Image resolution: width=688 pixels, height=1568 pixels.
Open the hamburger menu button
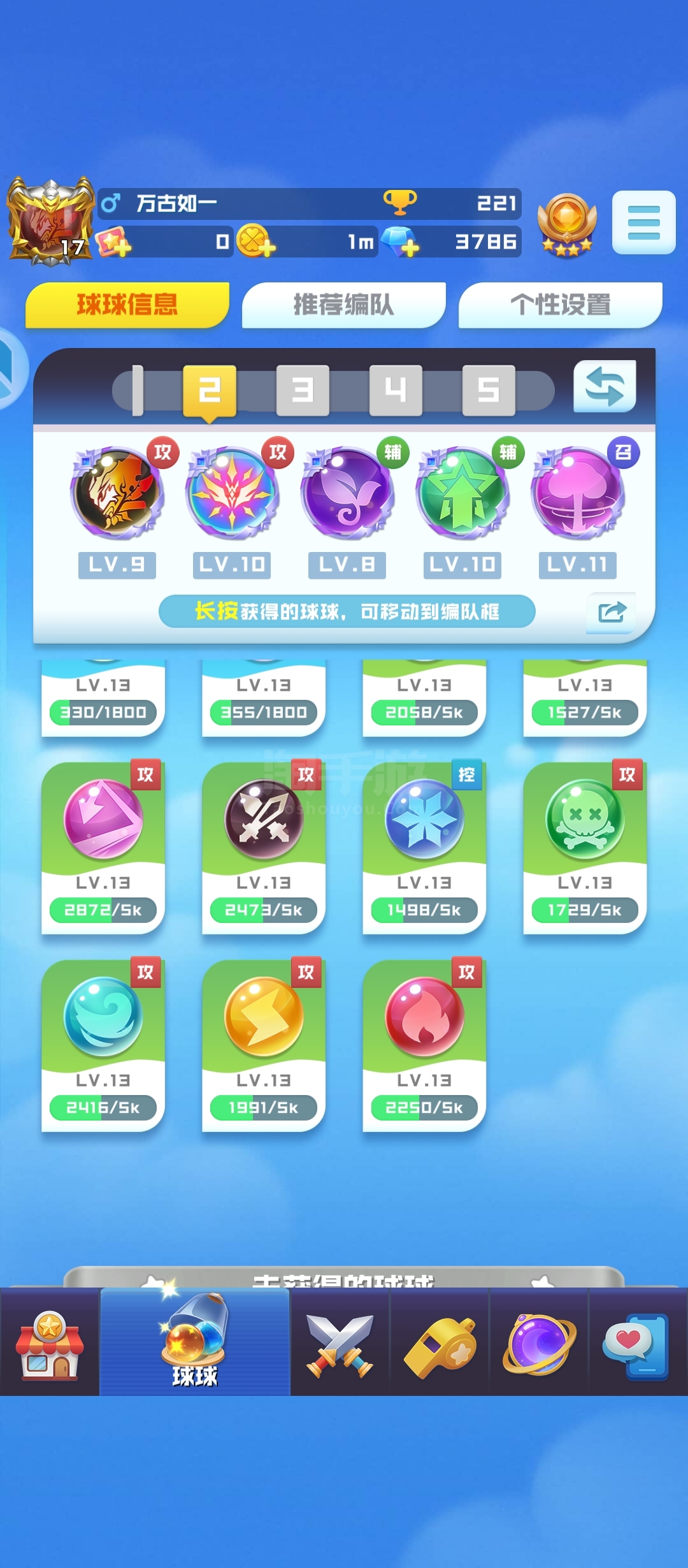(643, 222)
